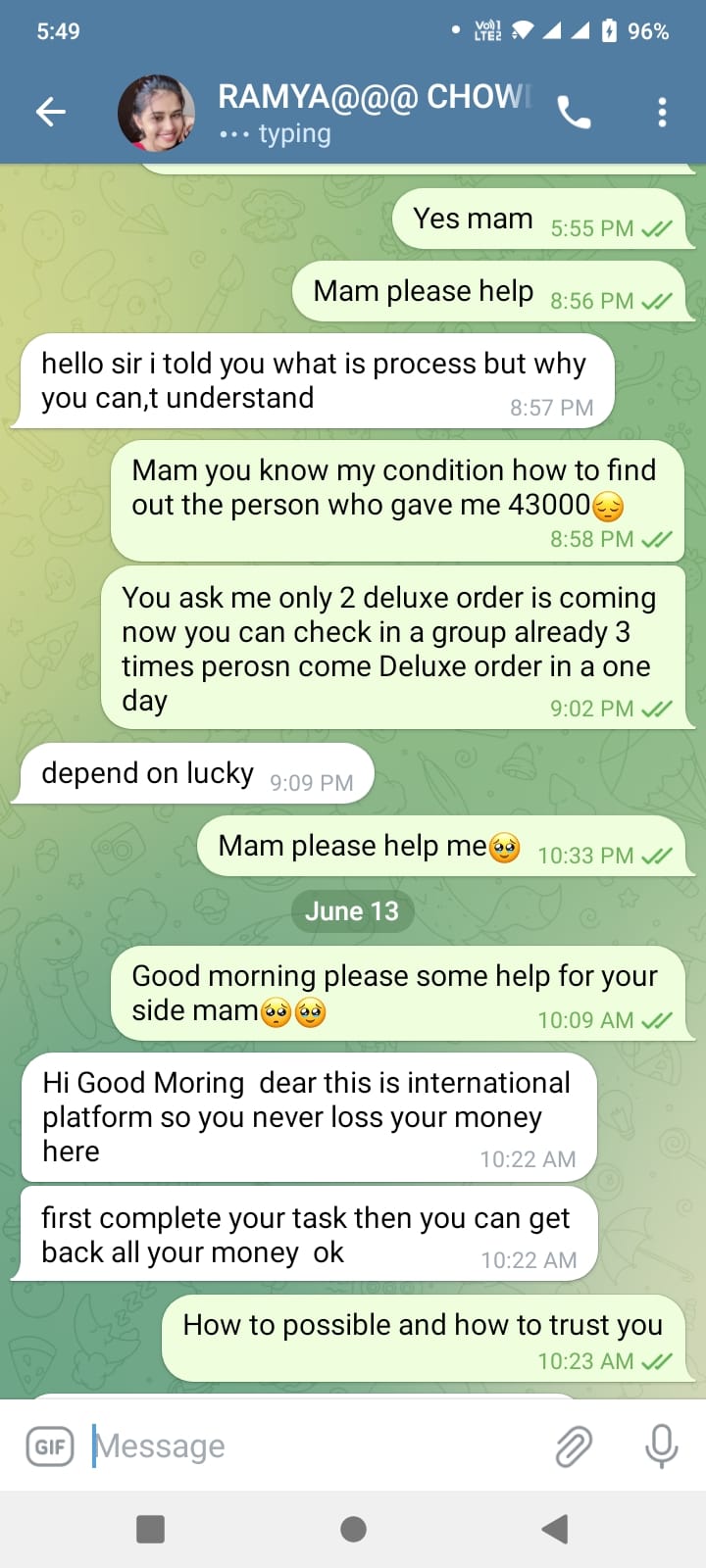The width and height of the screenshot is (706, 1568).
Task: Open RAMYA's profile photo
Action: [x=157, y=113]
